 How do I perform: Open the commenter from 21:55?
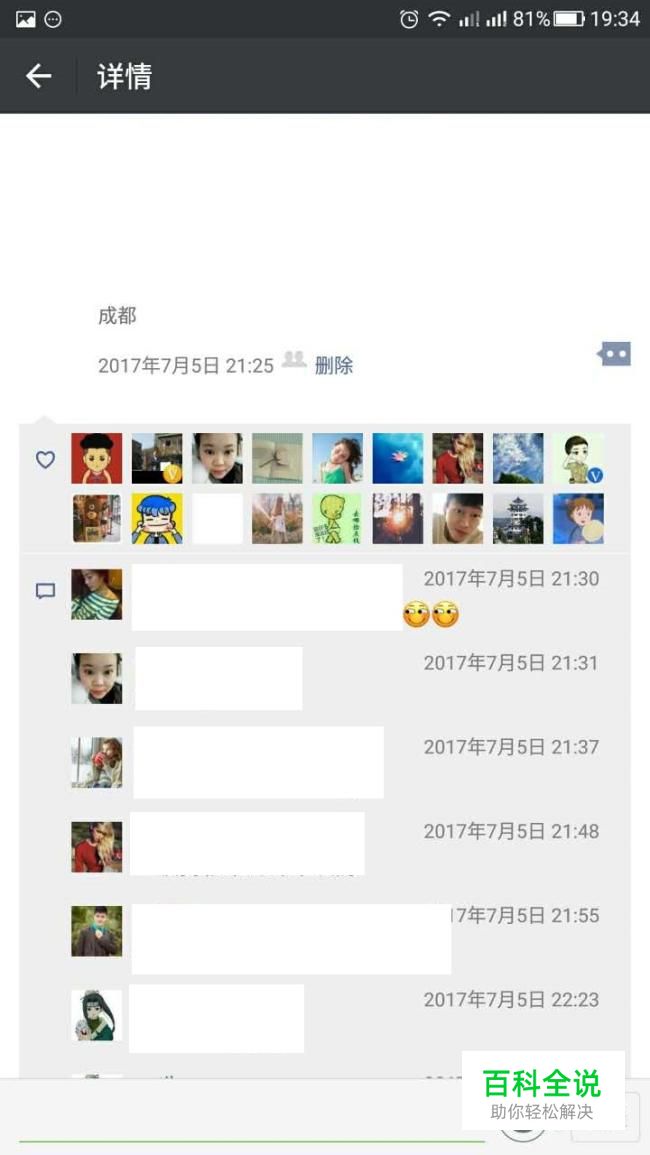[x=97, y=931]
